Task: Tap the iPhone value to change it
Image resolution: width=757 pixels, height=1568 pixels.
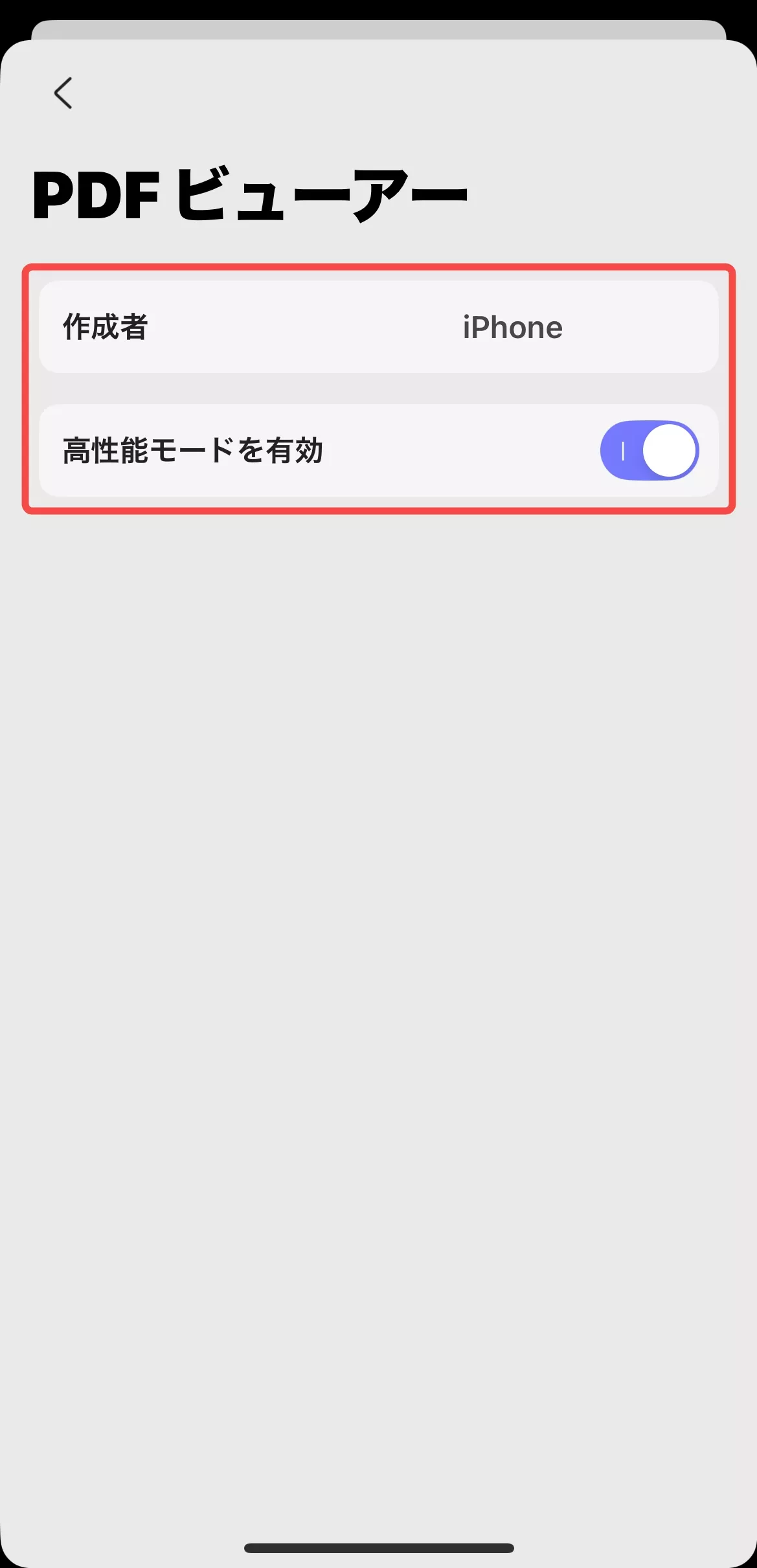Action: (512, 327)
